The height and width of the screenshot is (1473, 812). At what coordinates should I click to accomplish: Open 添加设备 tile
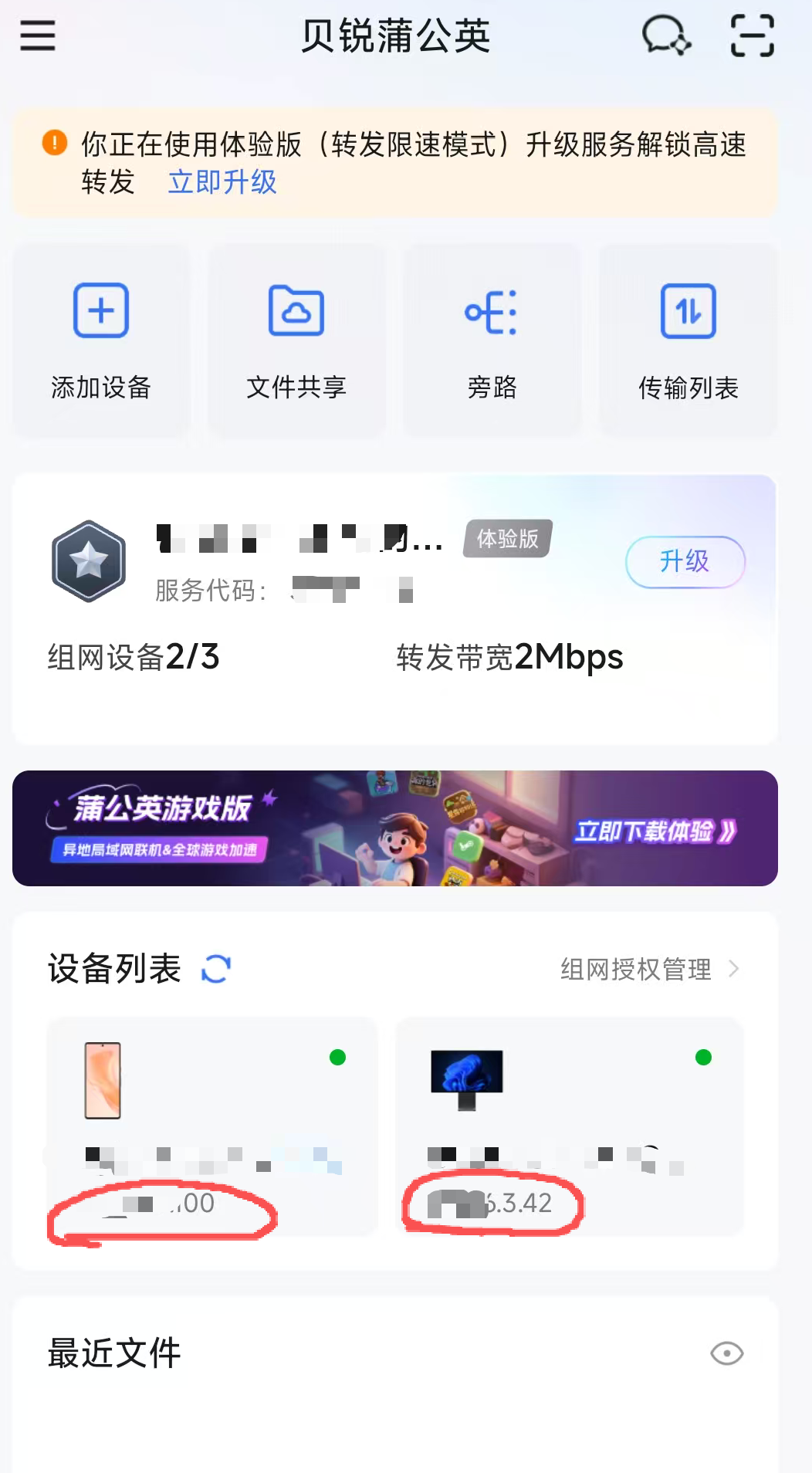tap(101, 340)
